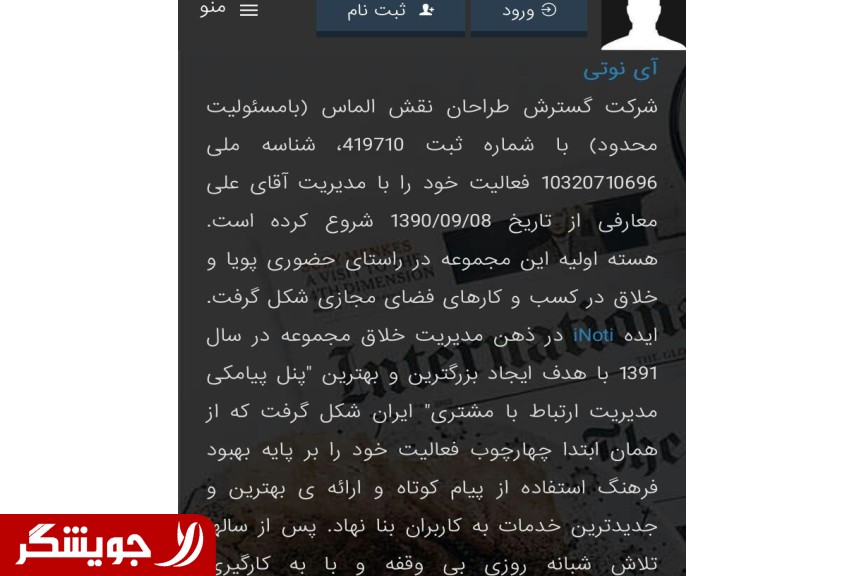The width and height of the screenshot is (864, 576).
Task: Open the iNoti link in text
Action: (x=592, y=336)
